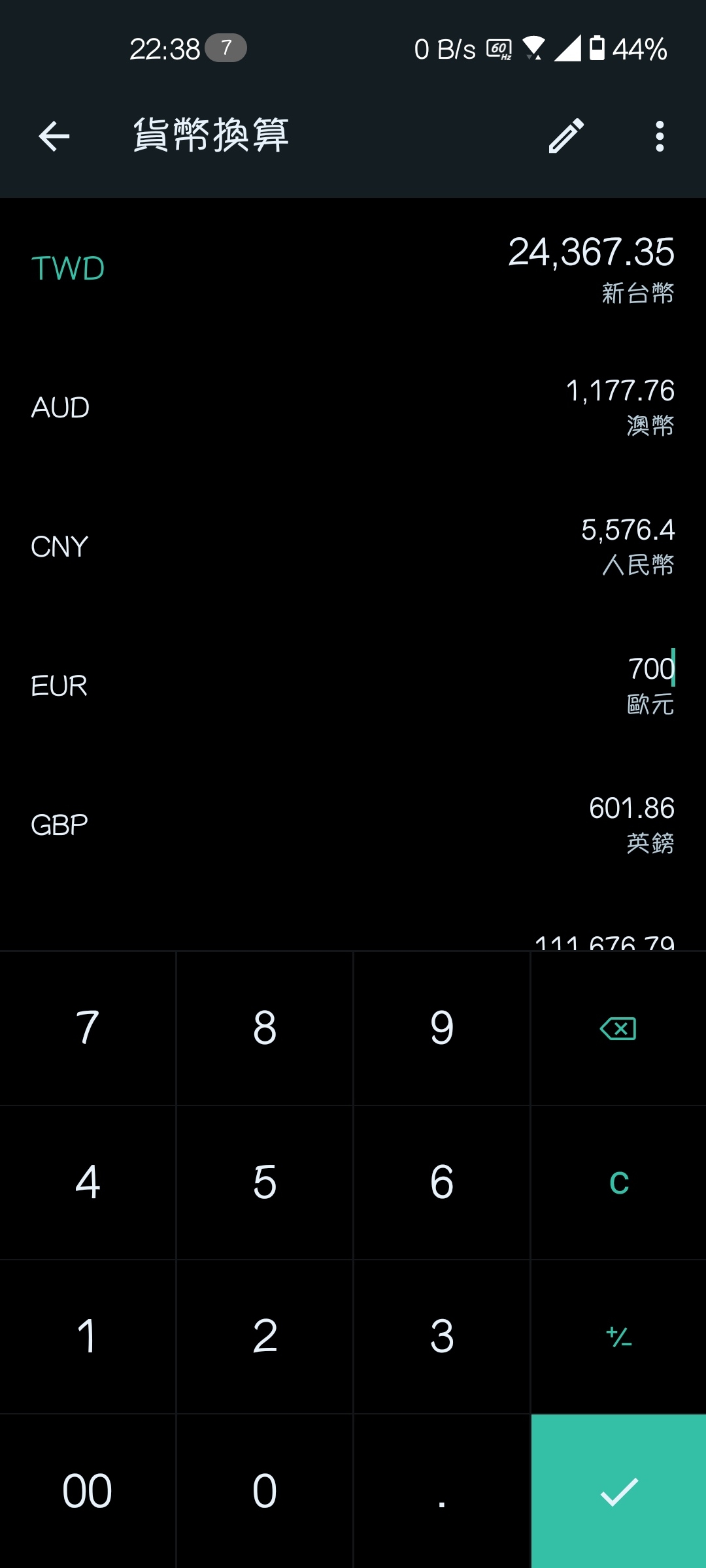Toggle the sign with the +/- key
This screenshot has height=1568, width=706.
[x=618, y=1337]
